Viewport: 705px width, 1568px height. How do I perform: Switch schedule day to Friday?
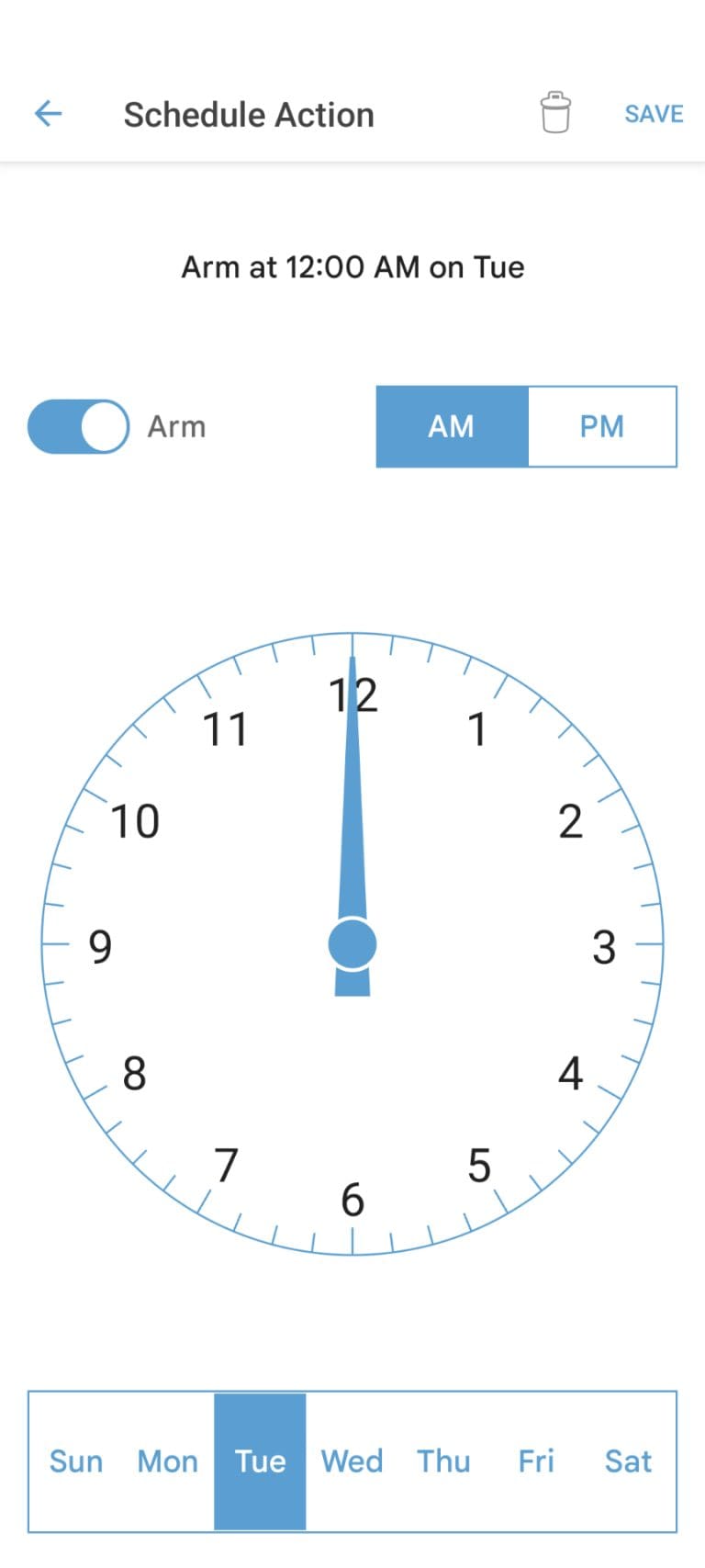pos(536,1461)
